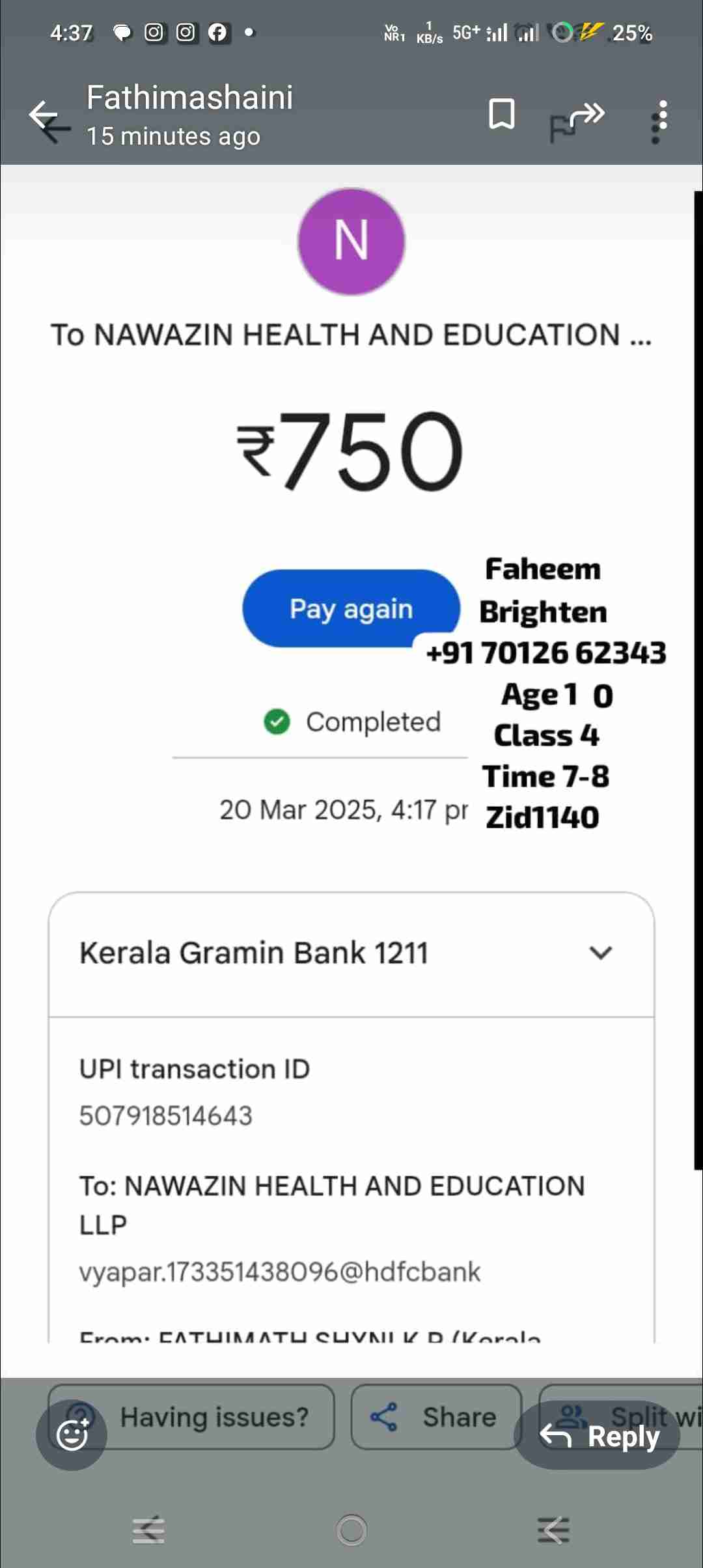Tap the system back button in the navigation bar
Image resolution: width=703 pixels, height=1568 pixels.
click(554, 1530)
